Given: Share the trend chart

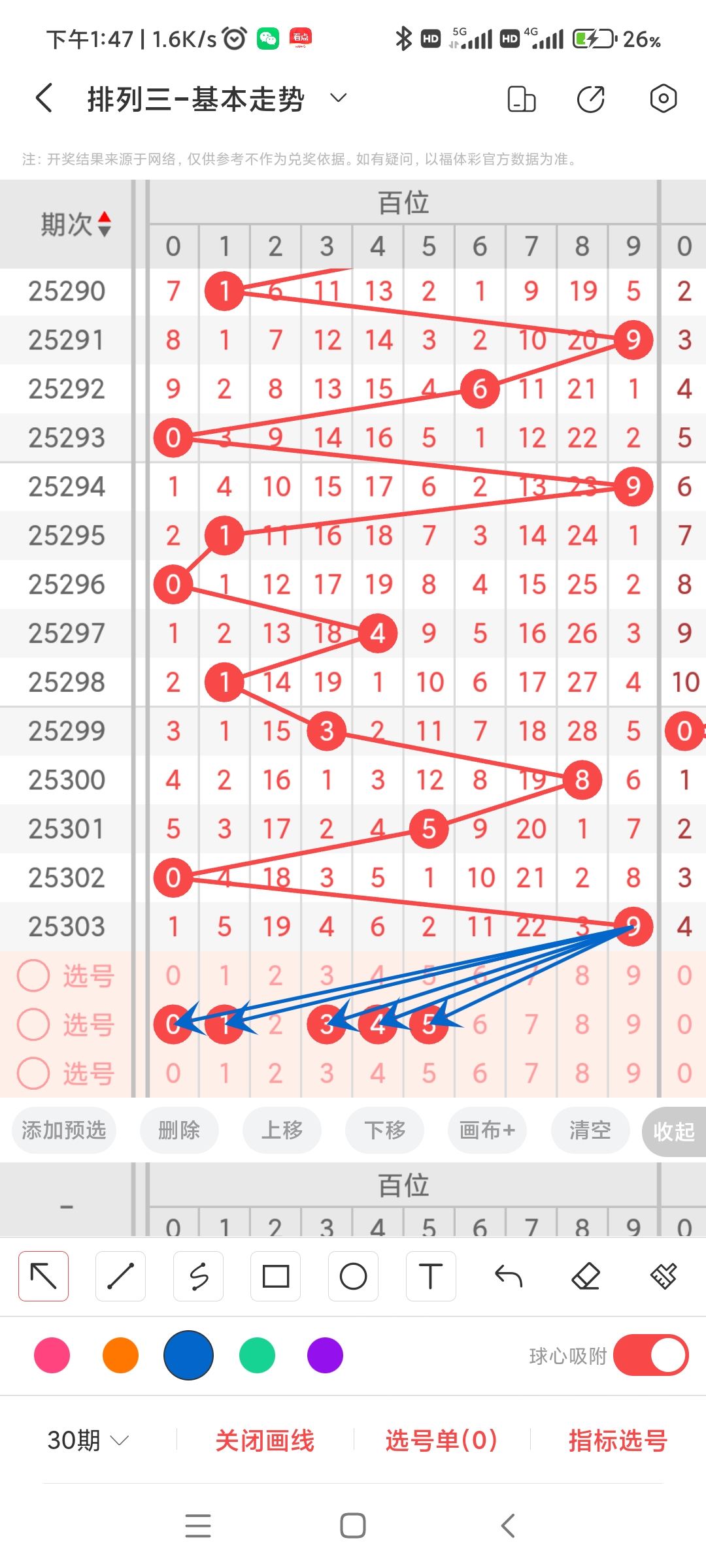Looking at the screenshot, I should tap(591, 99).
